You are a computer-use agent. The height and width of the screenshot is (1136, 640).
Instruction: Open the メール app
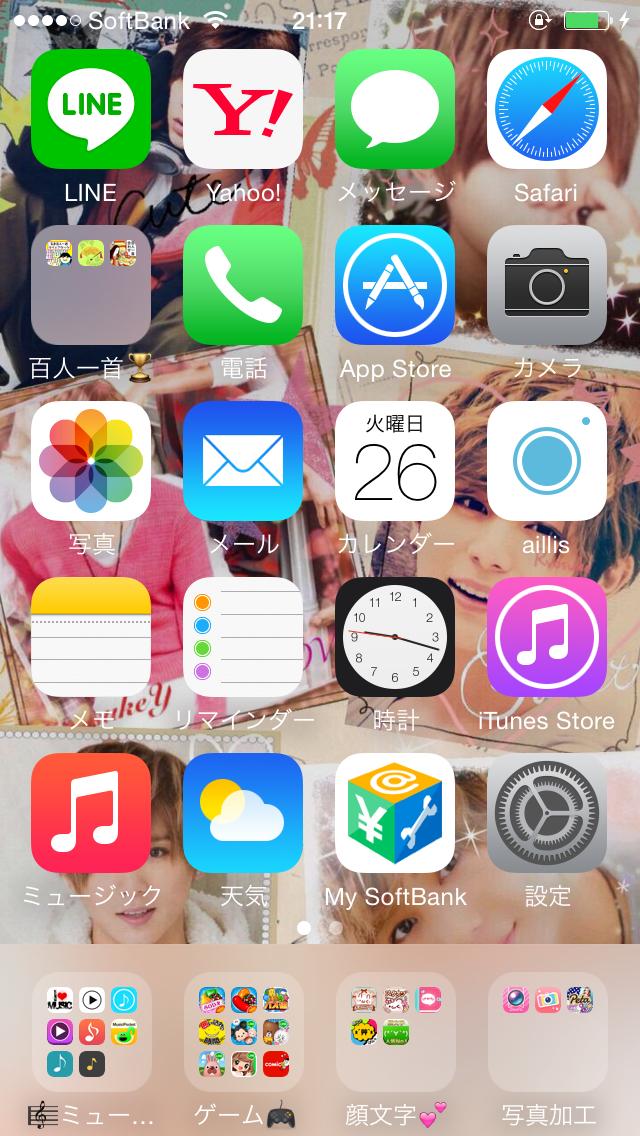243,461
